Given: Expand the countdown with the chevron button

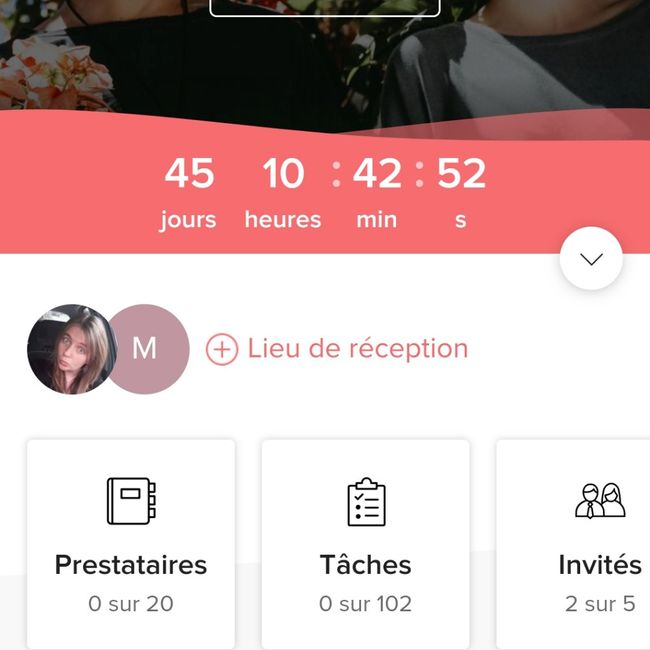Looking at the screenshot, I should [591, 259].
